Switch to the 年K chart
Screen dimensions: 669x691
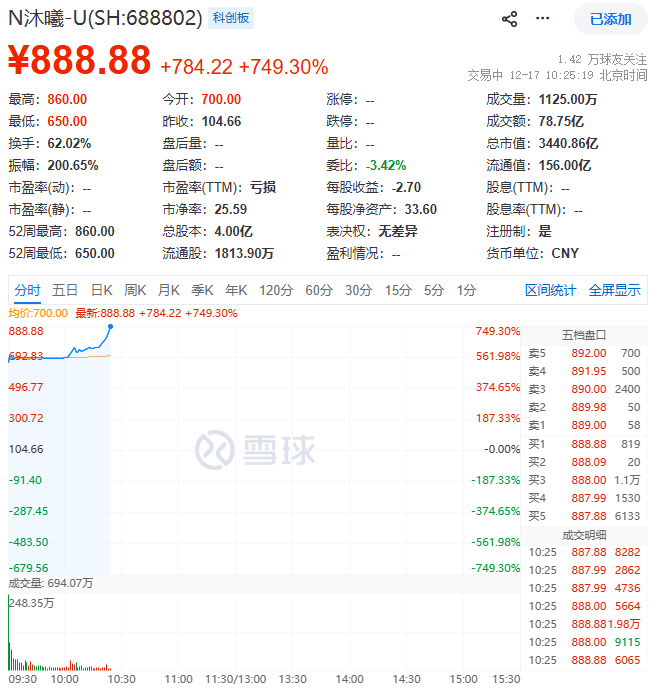pyautogui.click(x=236, y=290)
